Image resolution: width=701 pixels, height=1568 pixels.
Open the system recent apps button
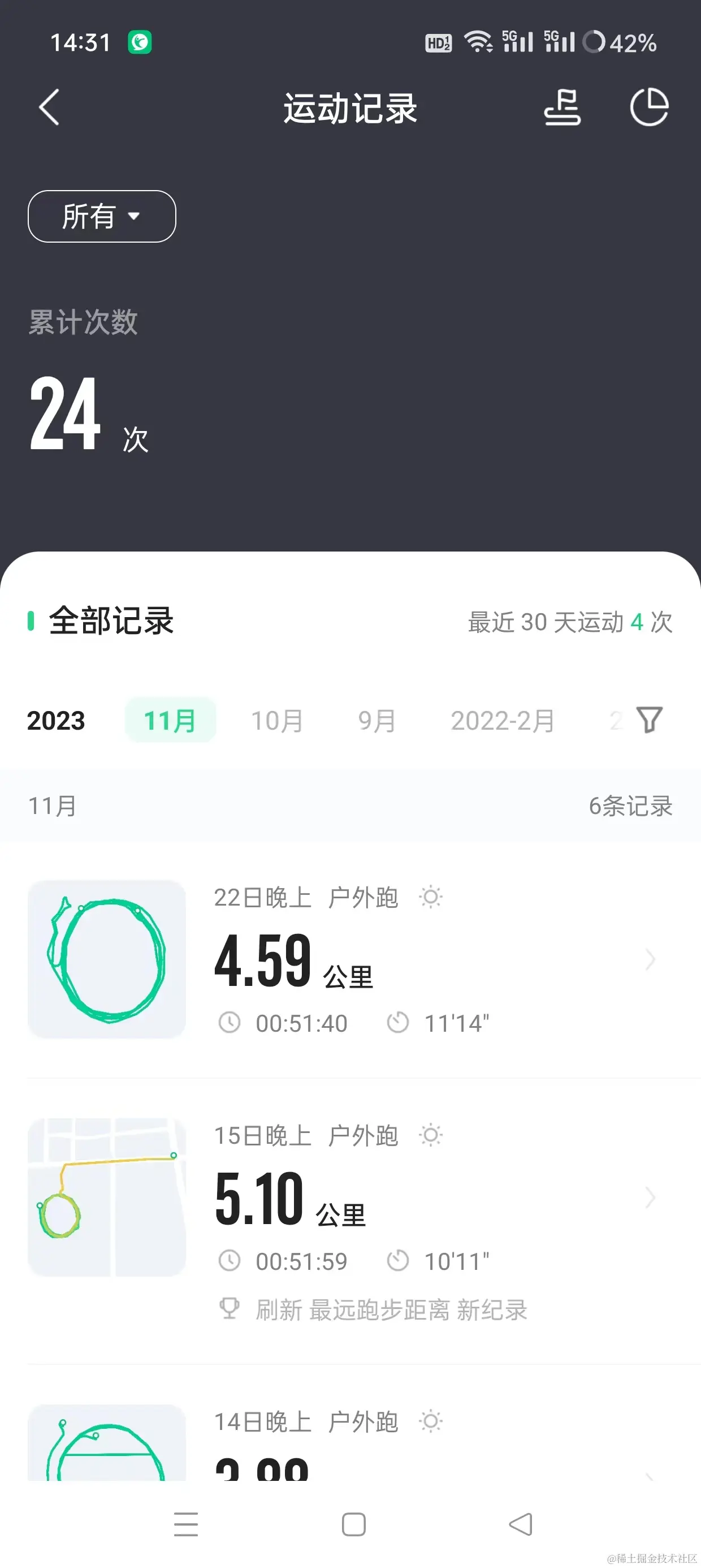point(185,1524)
